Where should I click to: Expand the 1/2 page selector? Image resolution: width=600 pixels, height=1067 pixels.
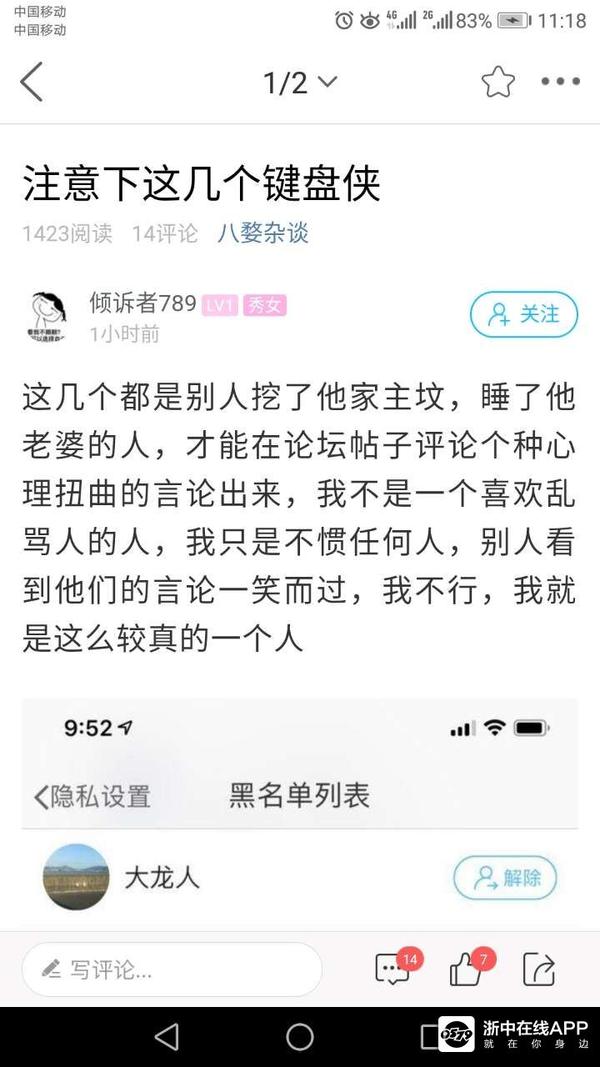point(300,82)
